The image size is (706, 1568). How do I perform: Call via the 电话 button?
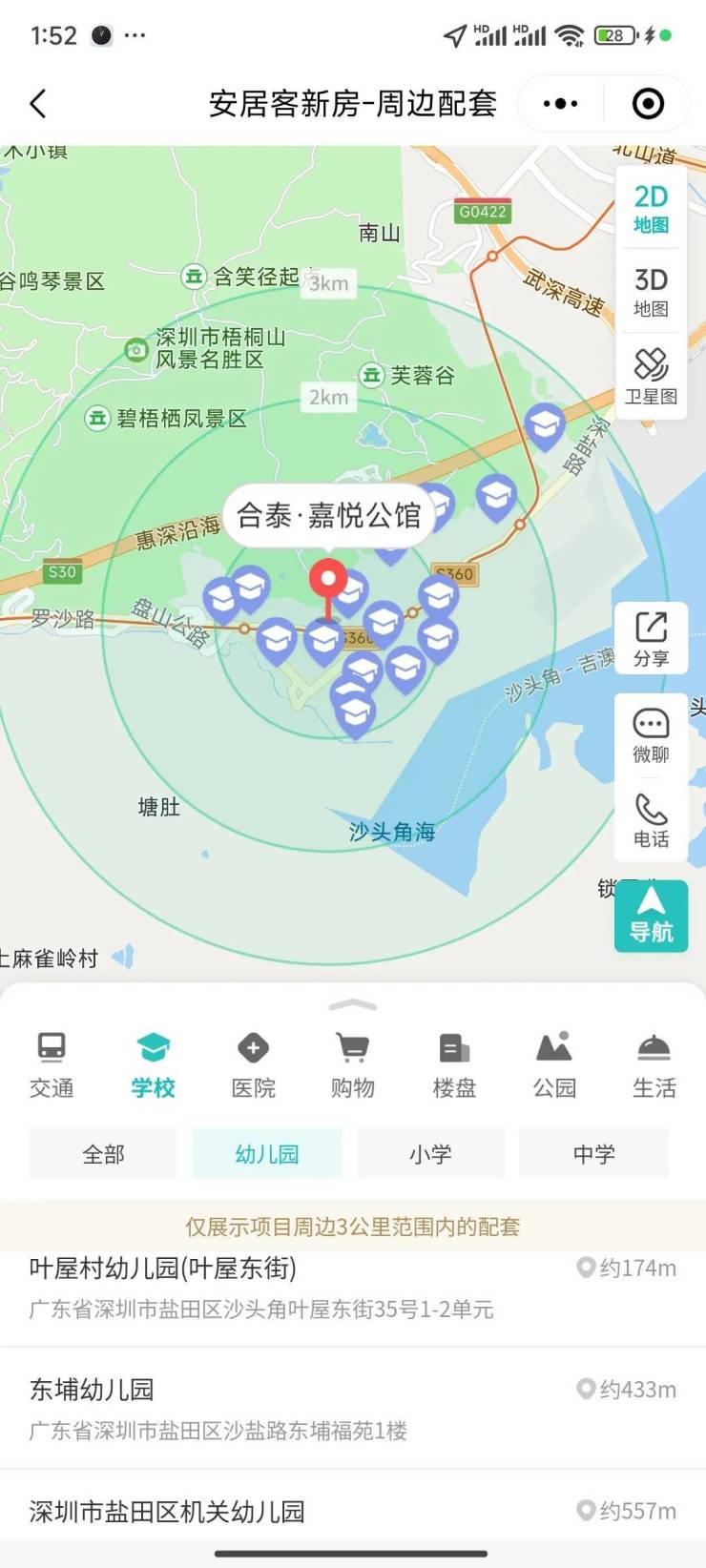651,820
